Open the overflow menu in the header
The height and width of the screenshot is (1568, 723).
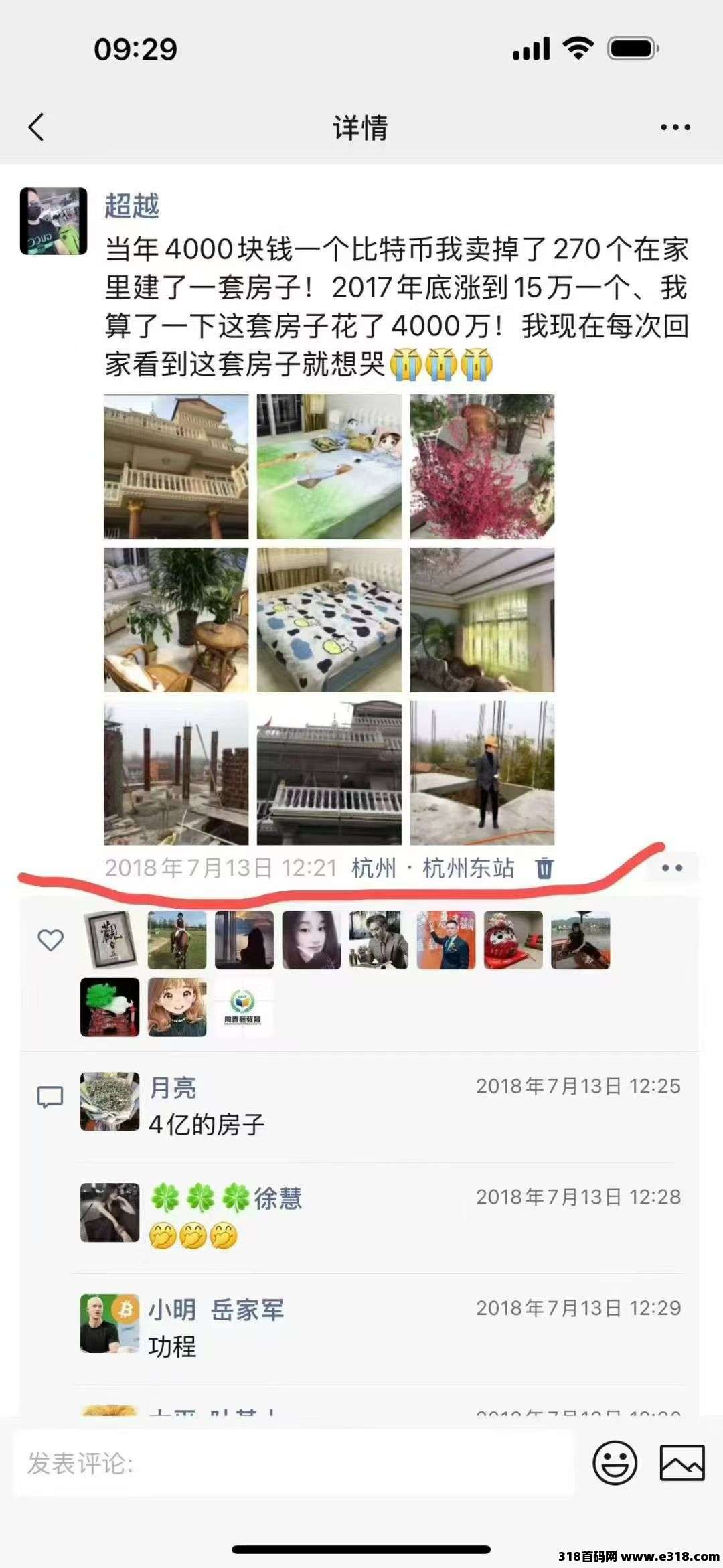(x=675, y=127)
